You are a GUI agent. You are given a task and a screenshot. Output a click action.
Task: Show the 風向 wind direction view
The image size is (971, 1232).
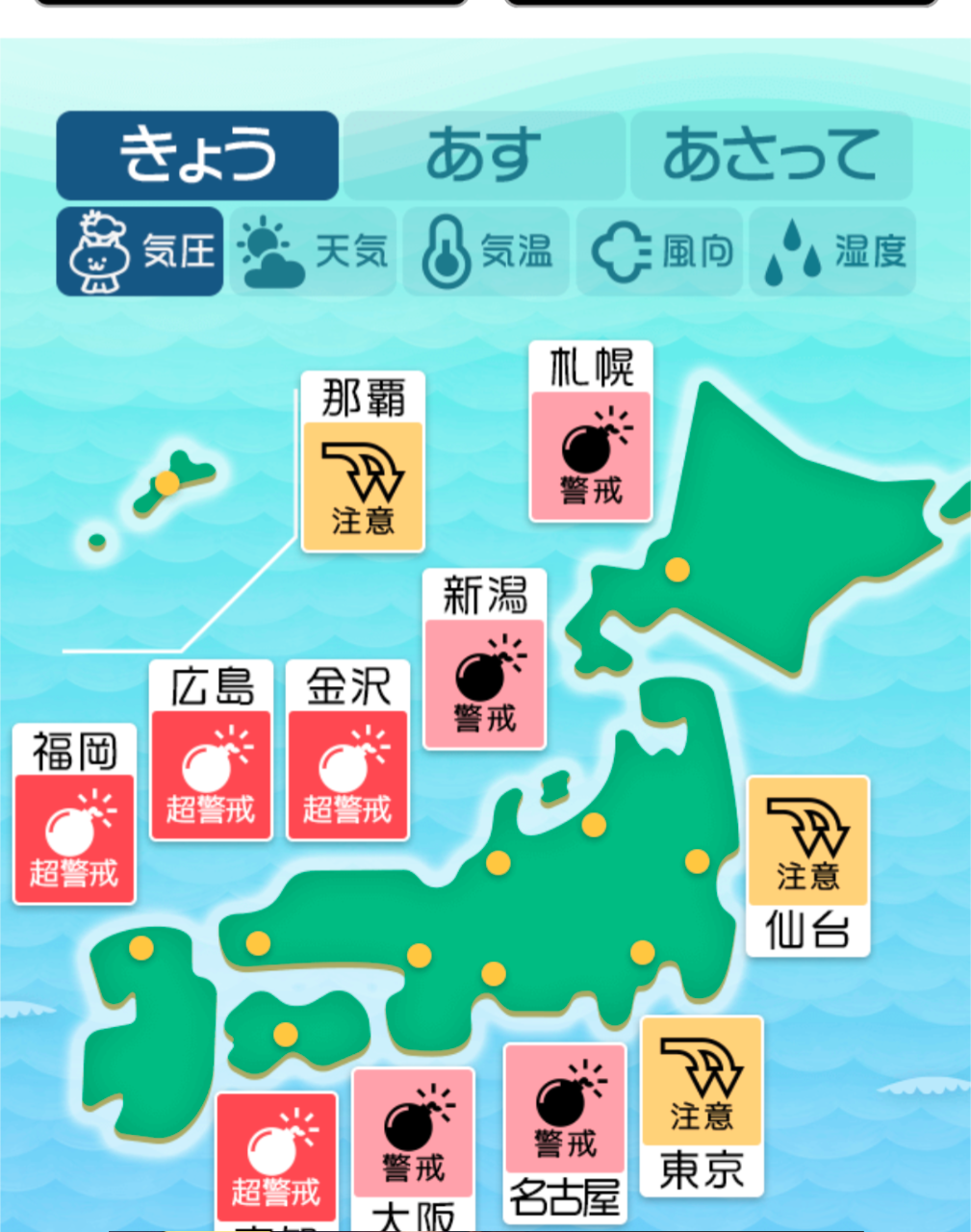[659, 252]
